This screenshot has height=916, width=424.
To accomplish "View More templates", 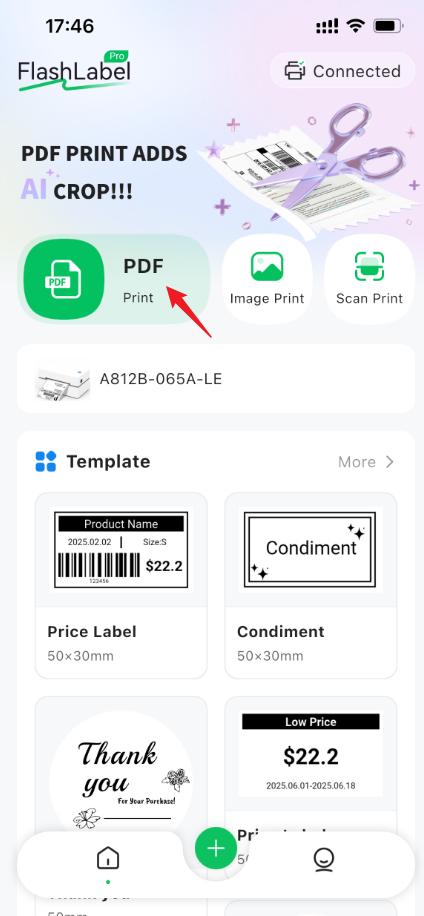I will [366, 462].
